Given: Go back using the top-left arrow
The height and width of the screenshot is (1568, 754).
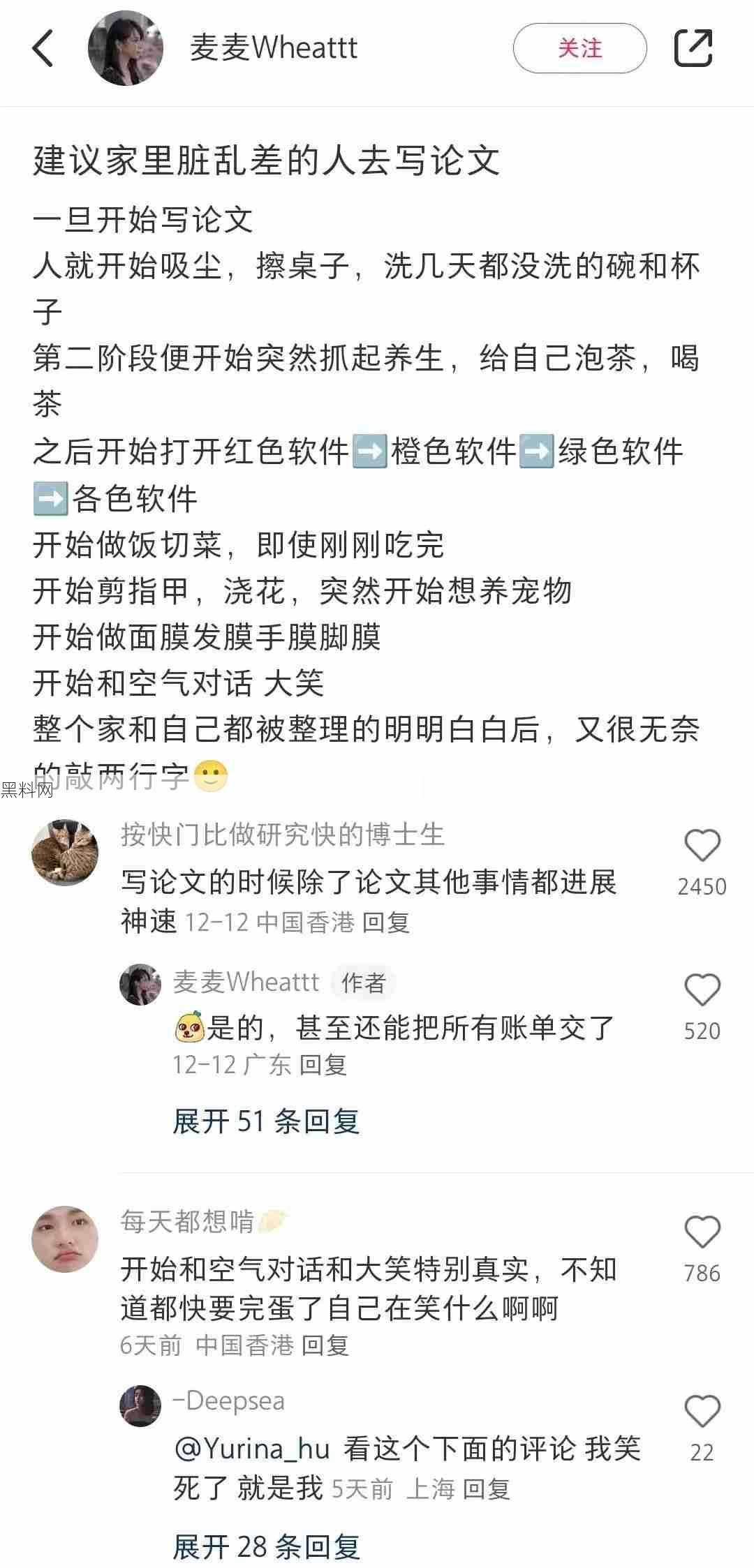Looking at the screenshot, I should (x=43, y=48).
